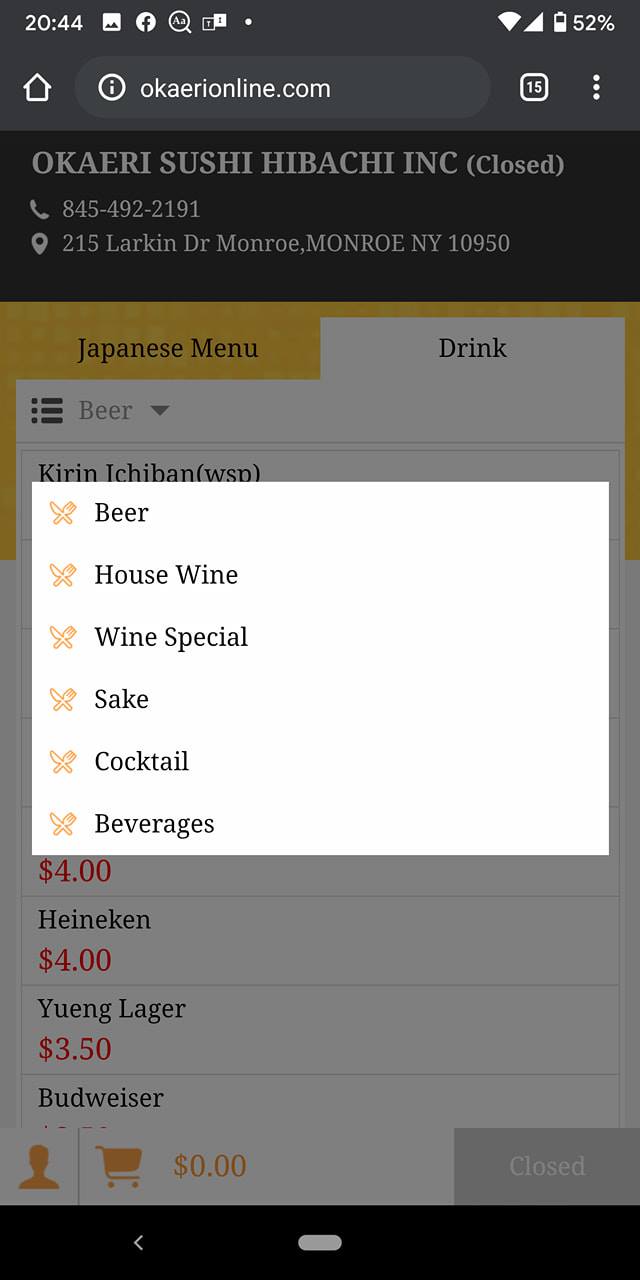This screenshot has width=640, height=1280.
Task: Switch to the Drink tab
Action: (x=472, y=349)
